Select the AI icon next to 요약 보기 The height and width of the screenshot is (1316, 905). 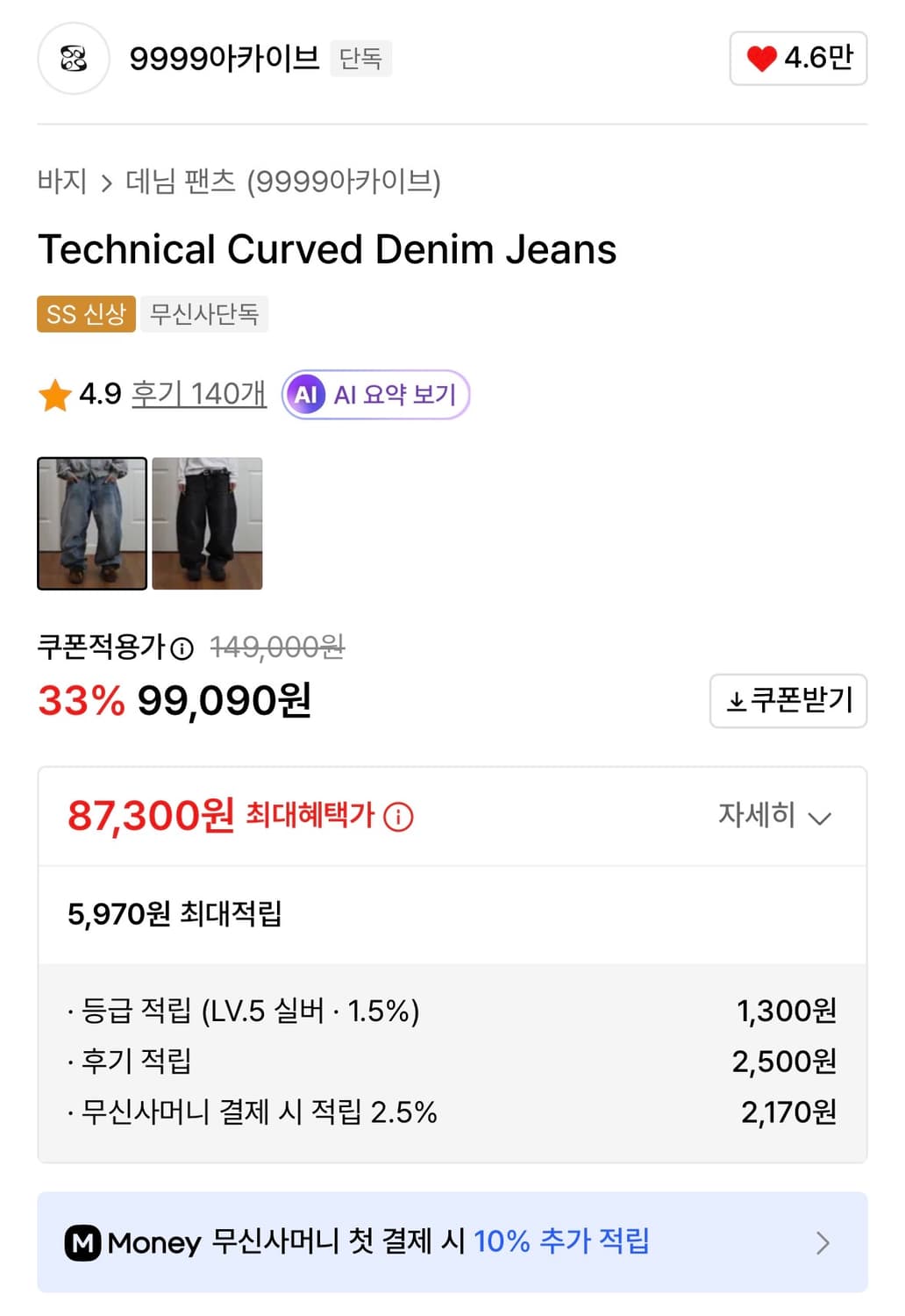[x=306, y=395]
